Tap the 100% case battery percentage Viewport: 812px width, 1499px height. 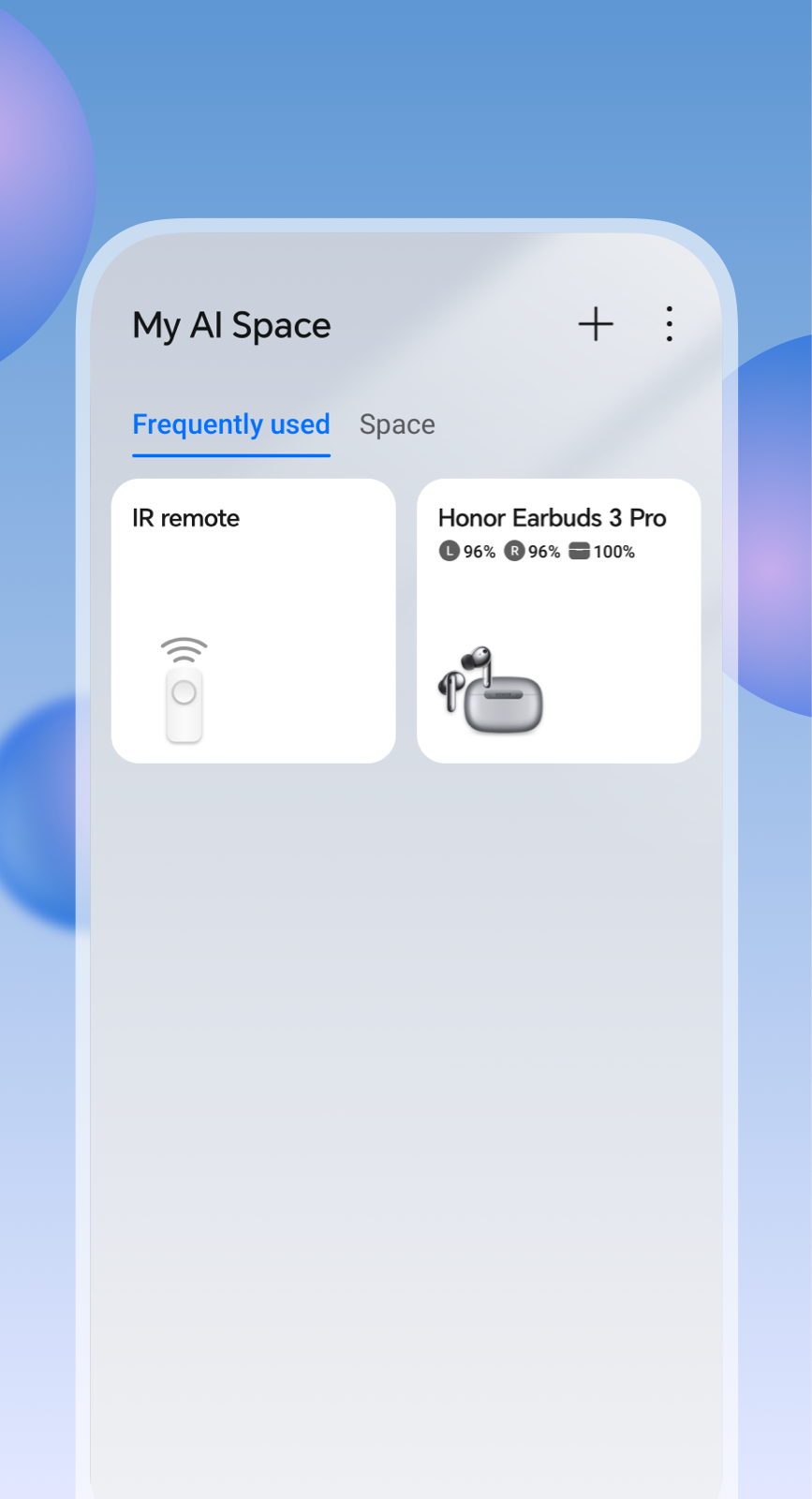(x=614, y=553)
